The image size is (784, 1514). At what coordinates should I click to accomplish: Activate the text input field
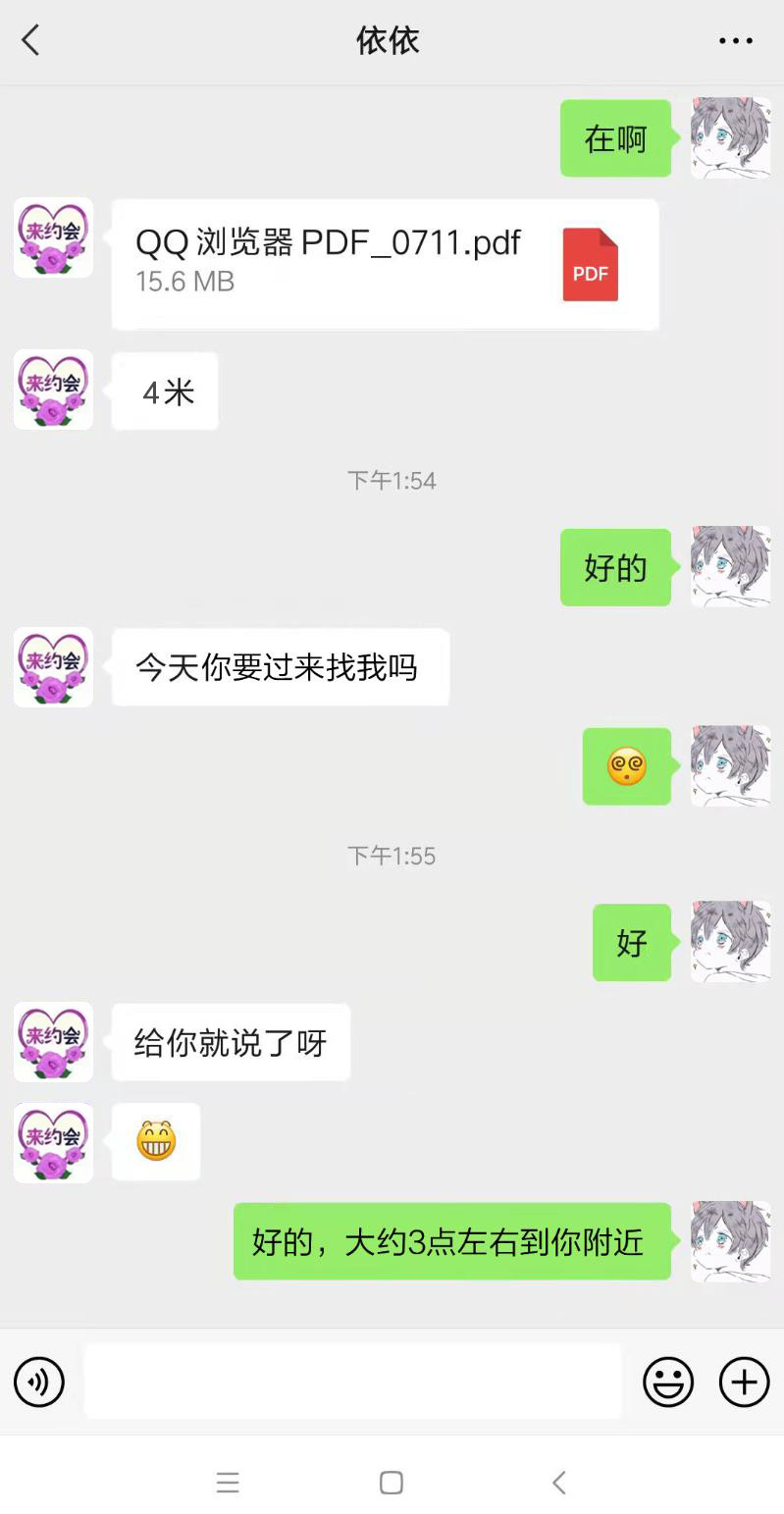coord(353,1382)
